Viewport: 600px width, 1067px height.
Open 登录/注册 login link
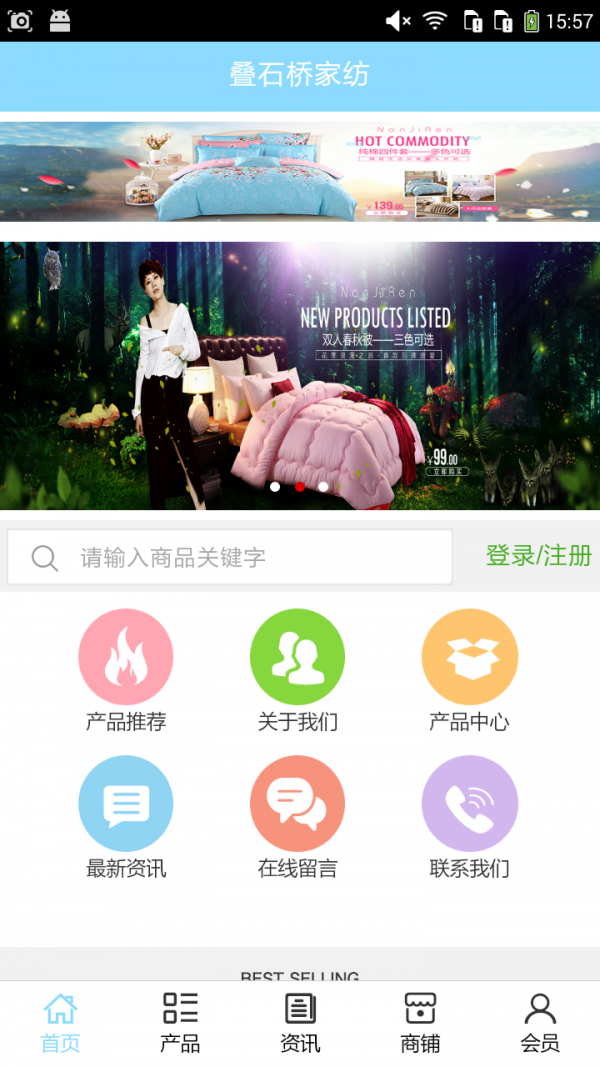pos(538,556)
